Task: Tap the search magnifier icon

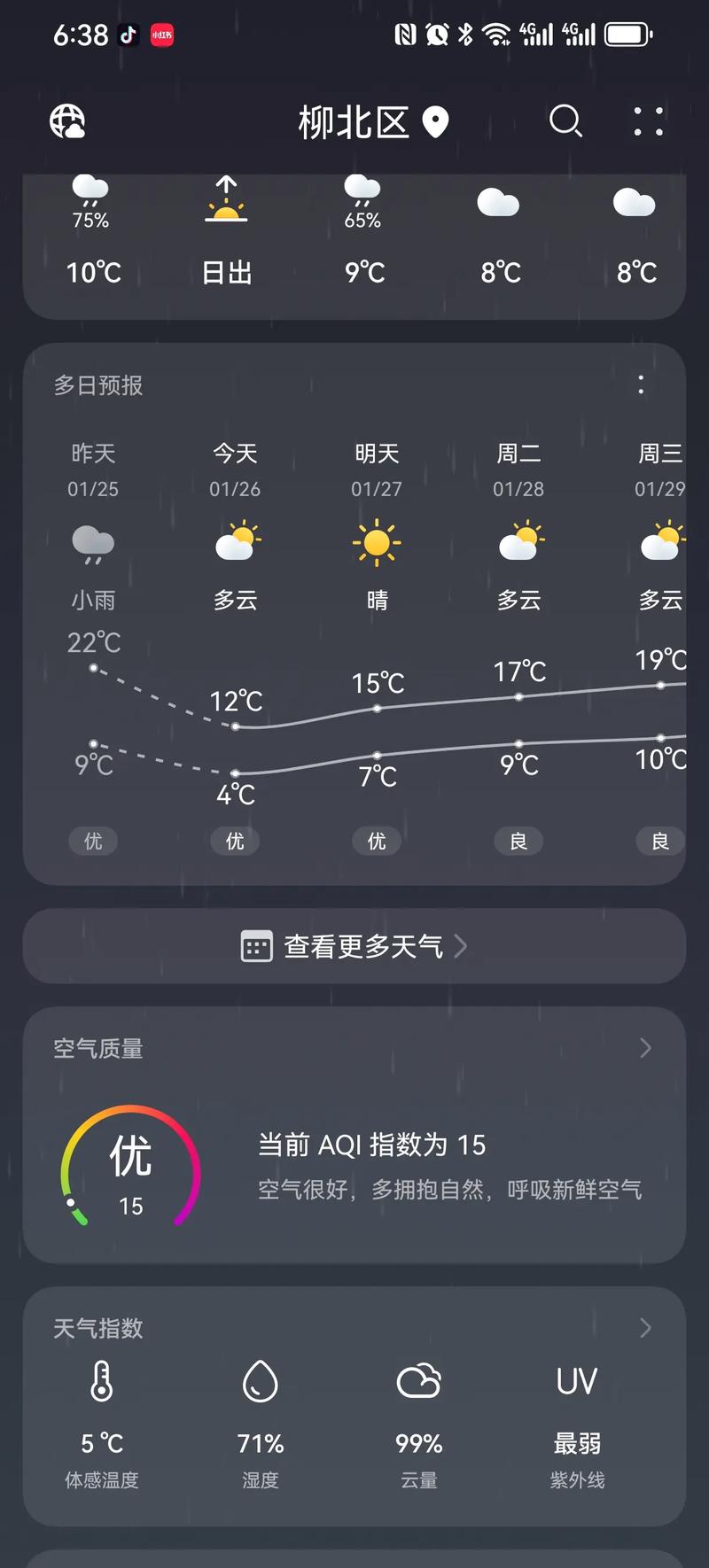Action: [x=565, y=122]
